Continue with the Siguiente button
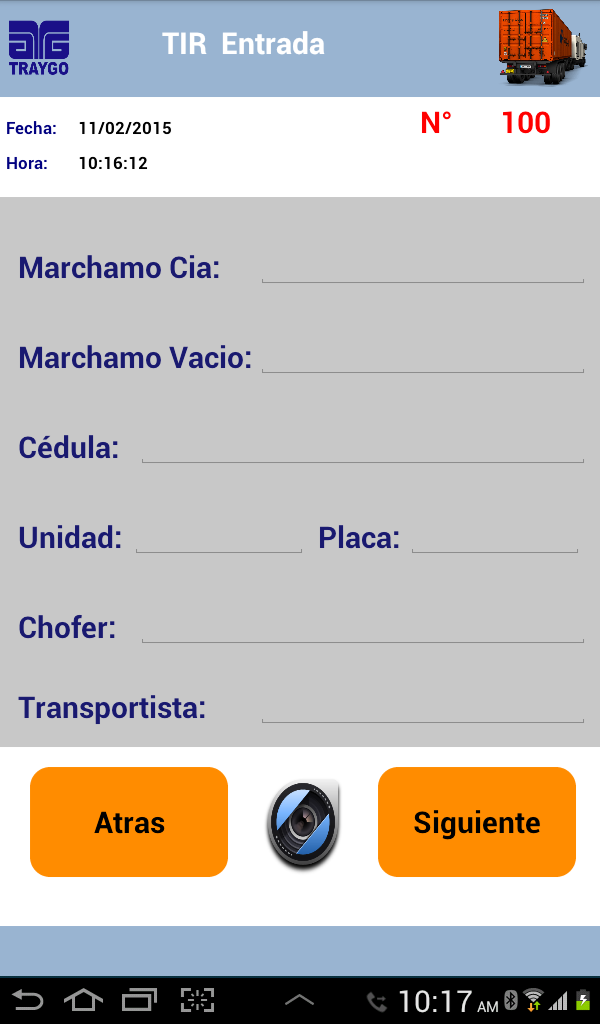This screenshot has height=1024, width=600. (477, 822)
